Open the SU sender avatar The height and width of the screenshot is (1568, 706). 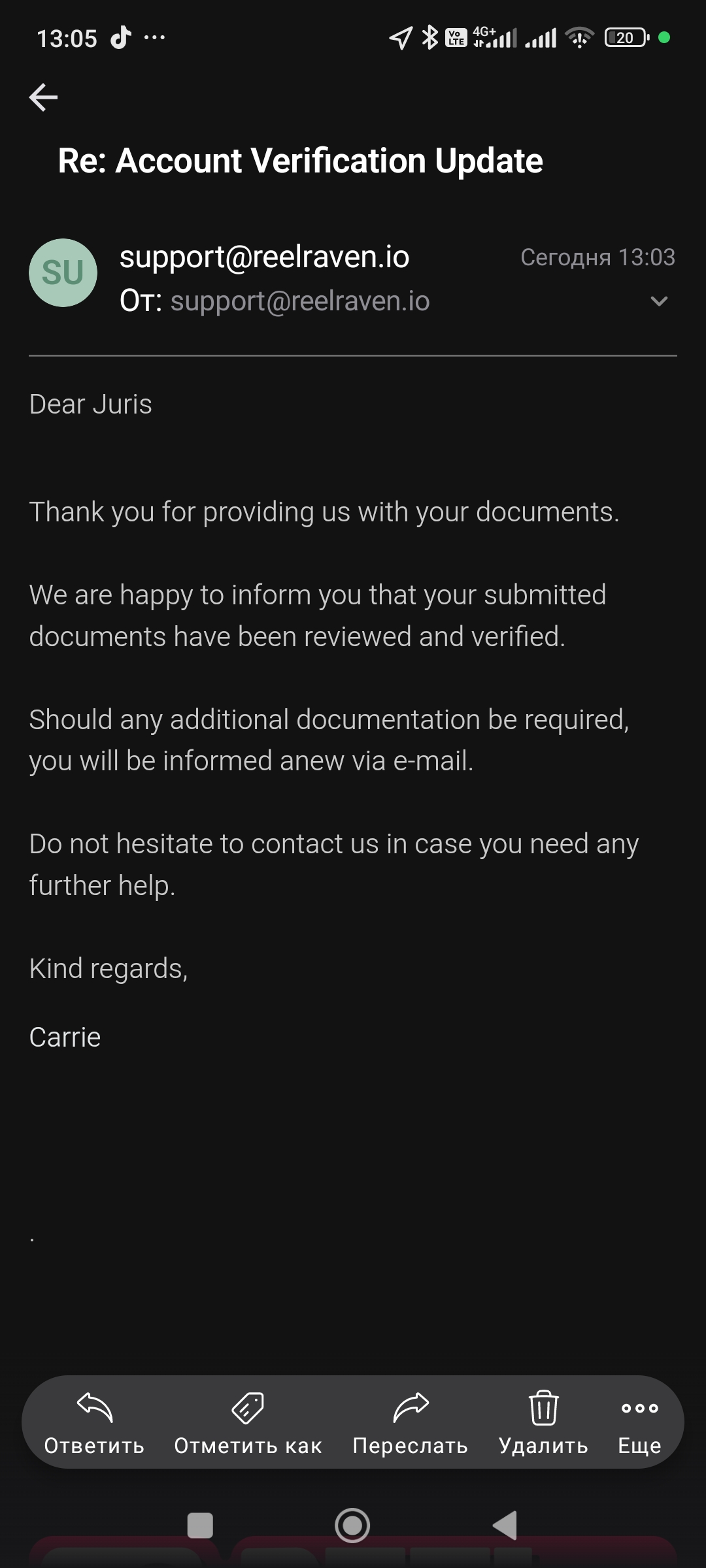pyautogui.click(x=63, y=272)
